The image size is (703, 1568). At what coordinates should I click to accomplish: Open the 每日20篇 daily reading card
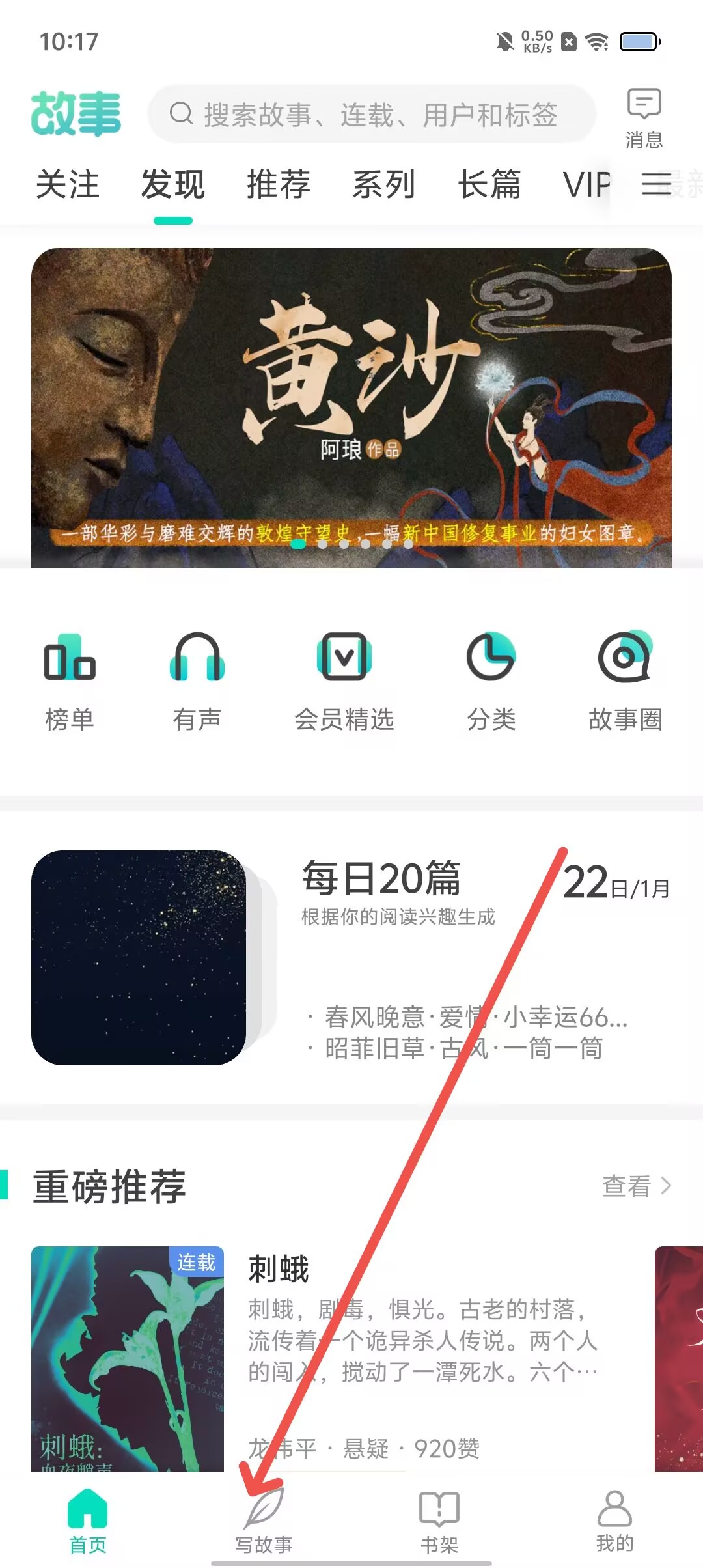click(351, 957)
